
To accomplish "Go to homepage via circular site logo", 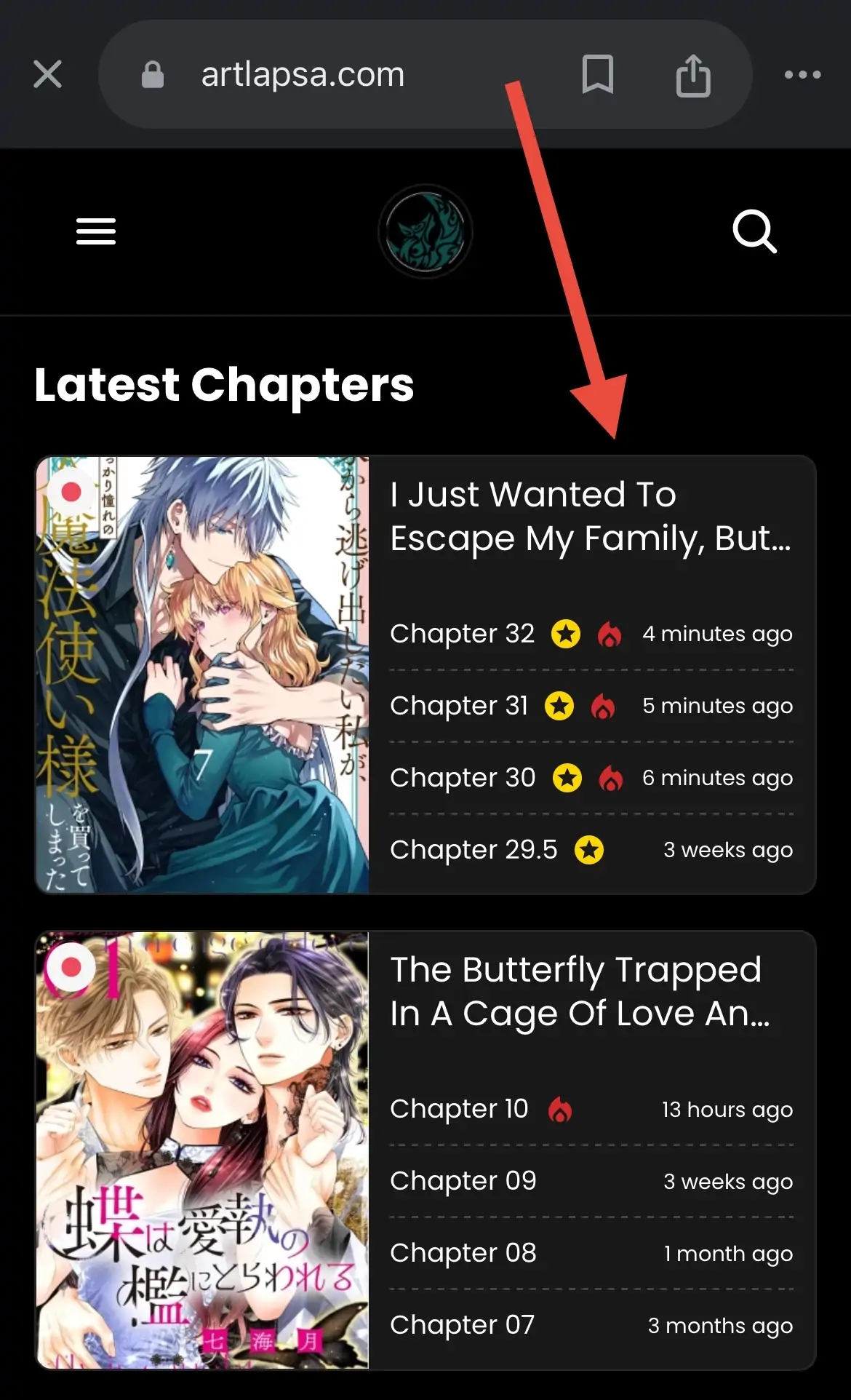I will pos(425,231).
